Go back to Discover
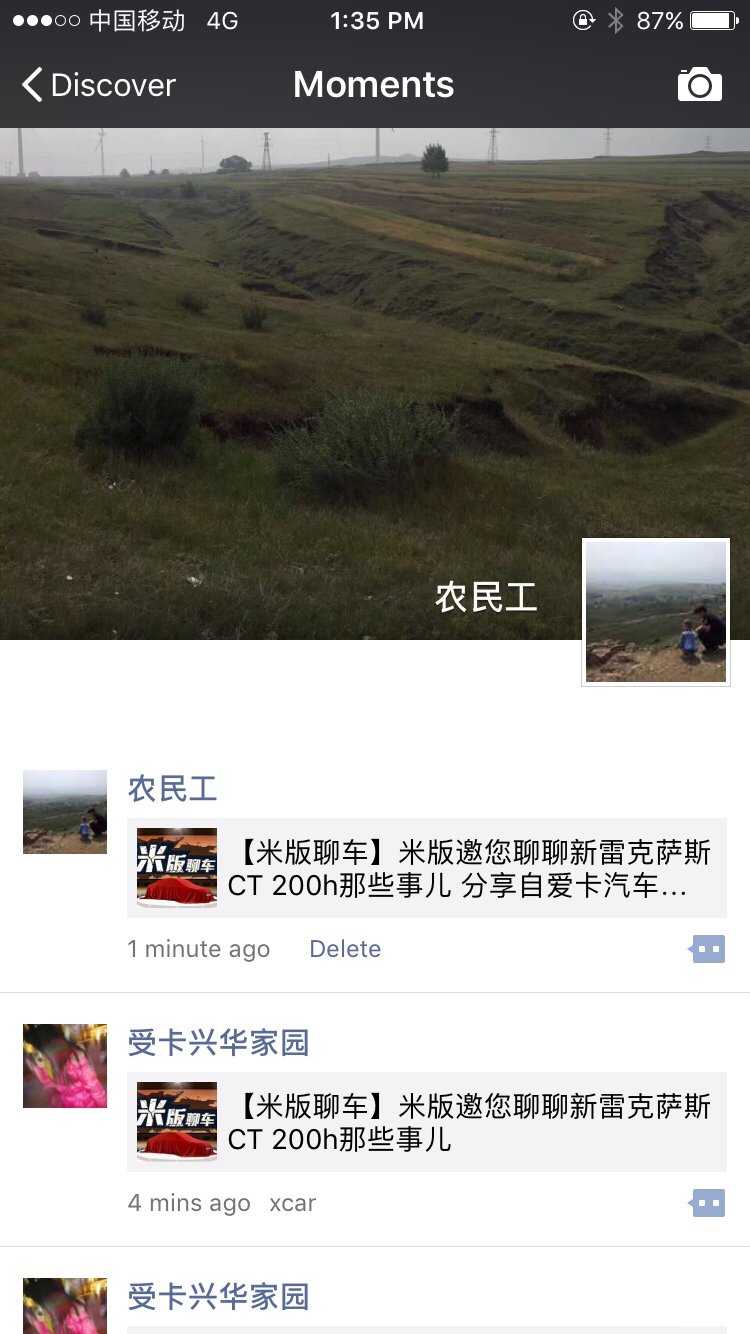This screenshot has width=750, height=1334. coord(97,85)
